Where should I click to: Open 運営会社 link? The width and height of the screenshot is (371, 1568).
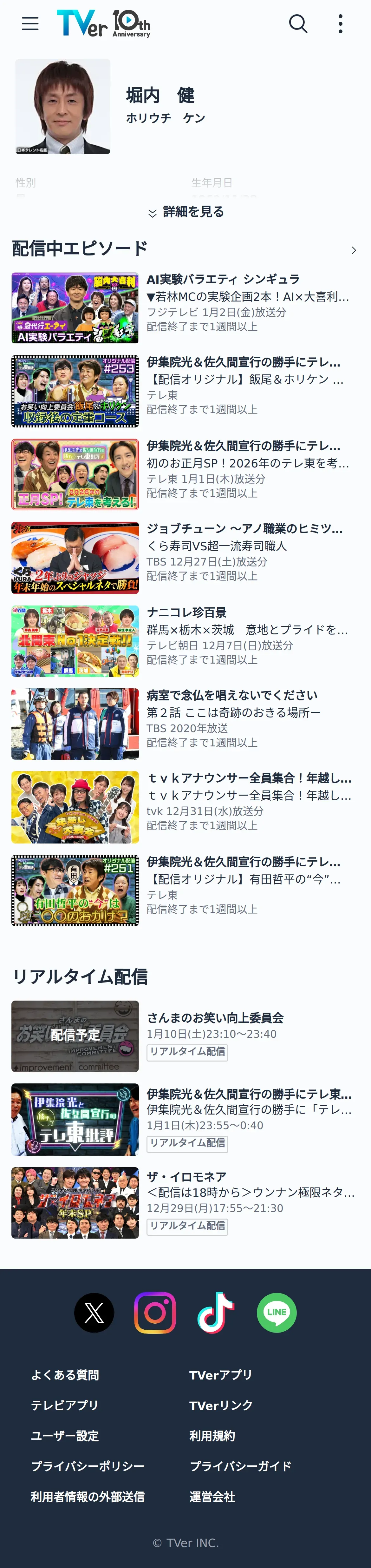[x=212, y=1496]
